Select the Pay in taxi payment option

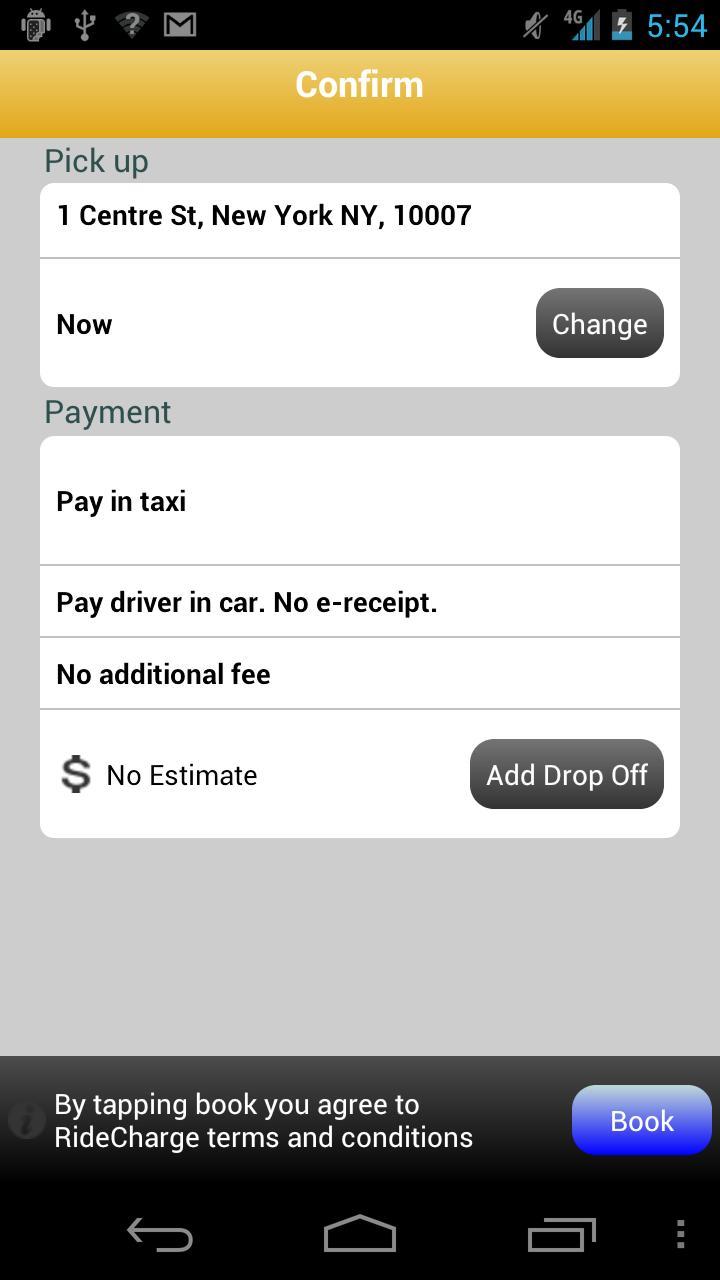coord(360,500)
